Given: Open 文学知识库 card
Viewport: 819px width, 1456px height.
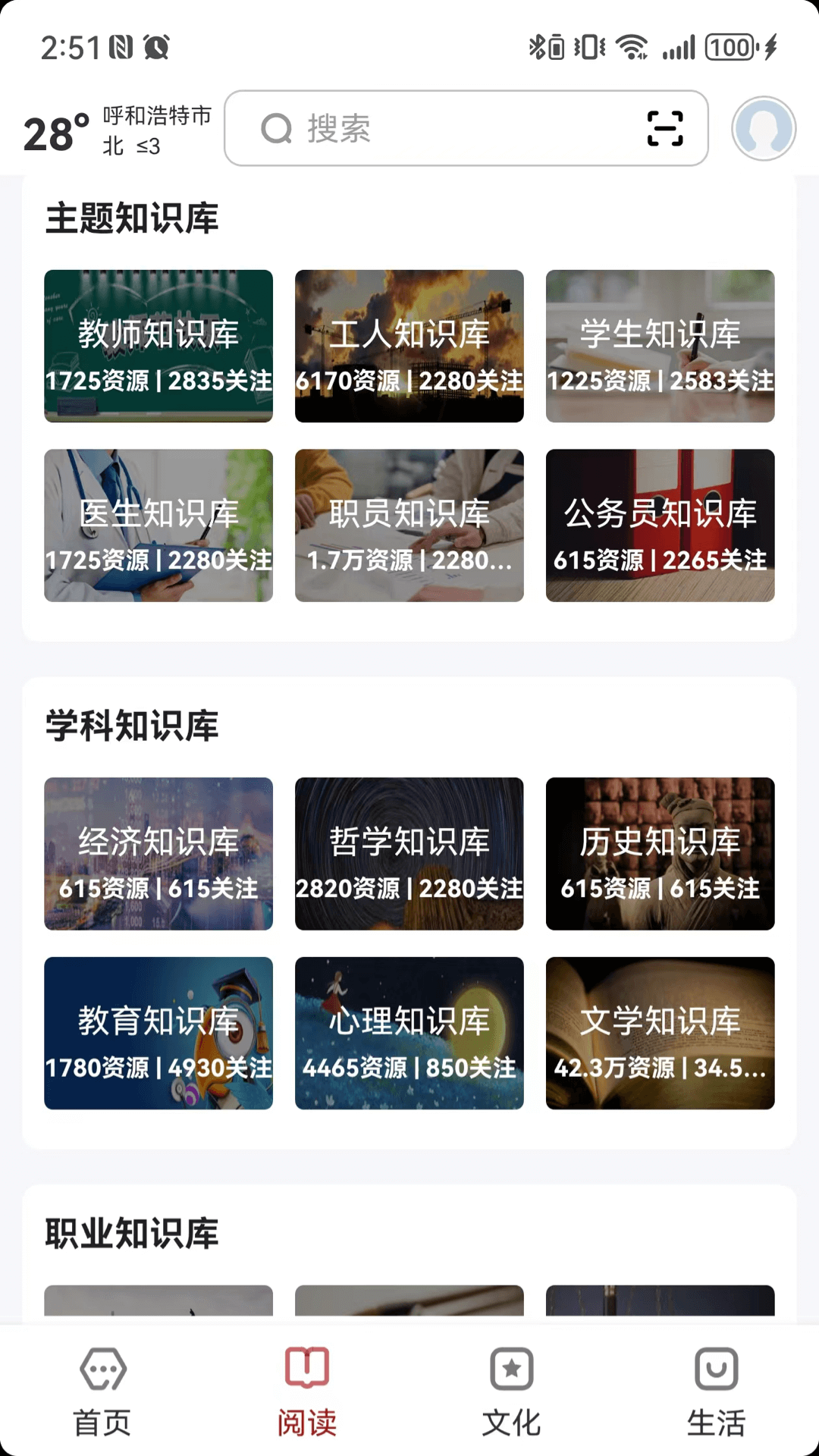Looking at the screenshot, I should click(x=660, y=1033).
